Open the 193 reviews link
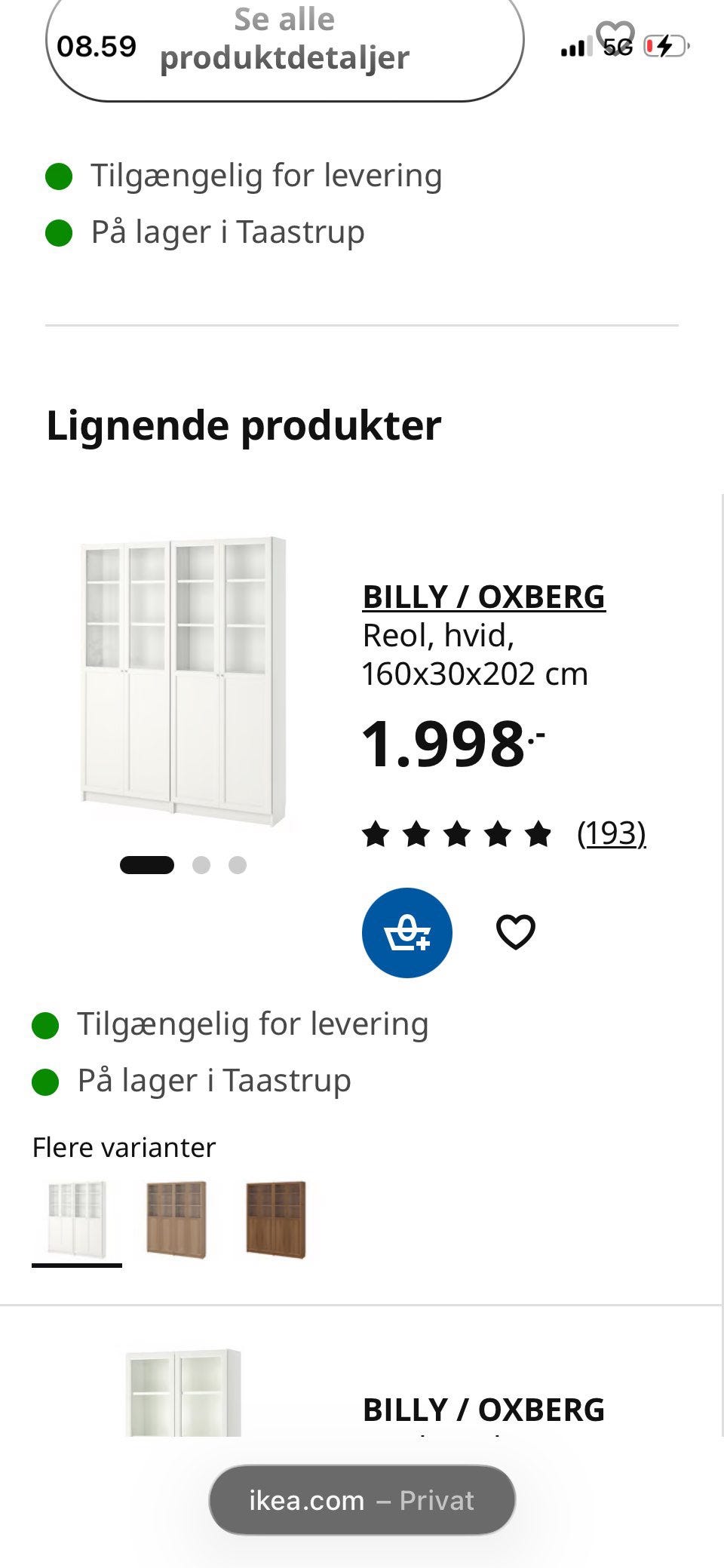 (612, 833)
